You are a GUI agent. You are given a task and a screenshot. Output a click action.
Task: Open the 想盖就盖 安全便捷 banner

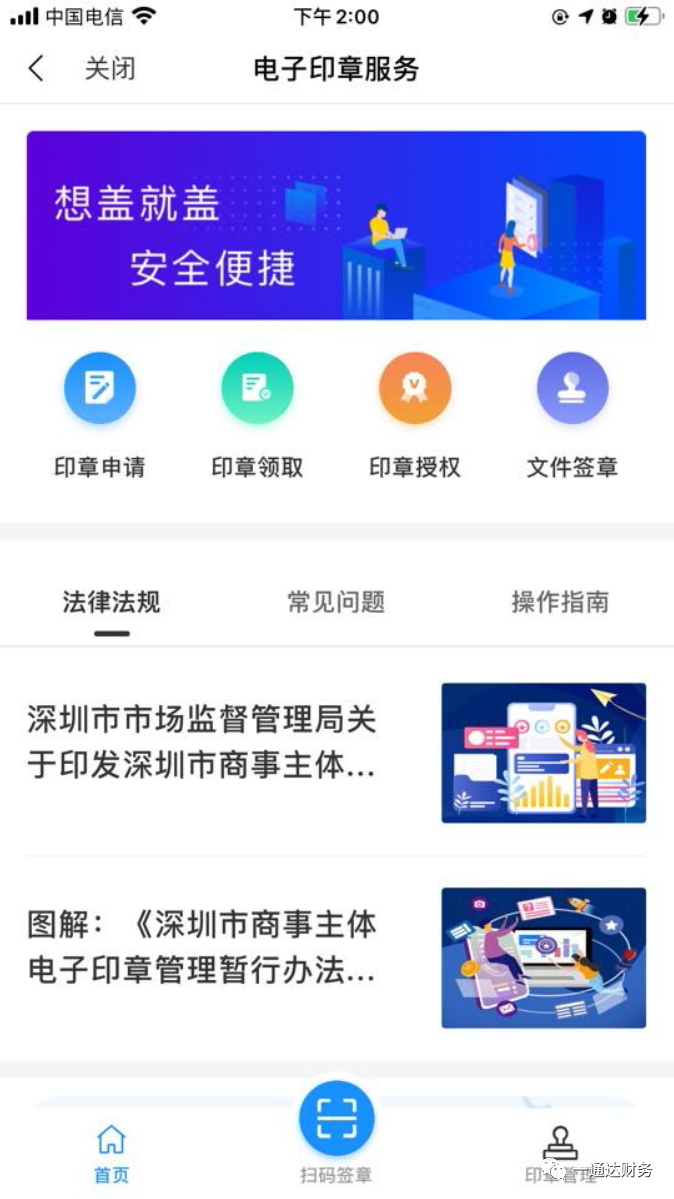coord(336,225)
